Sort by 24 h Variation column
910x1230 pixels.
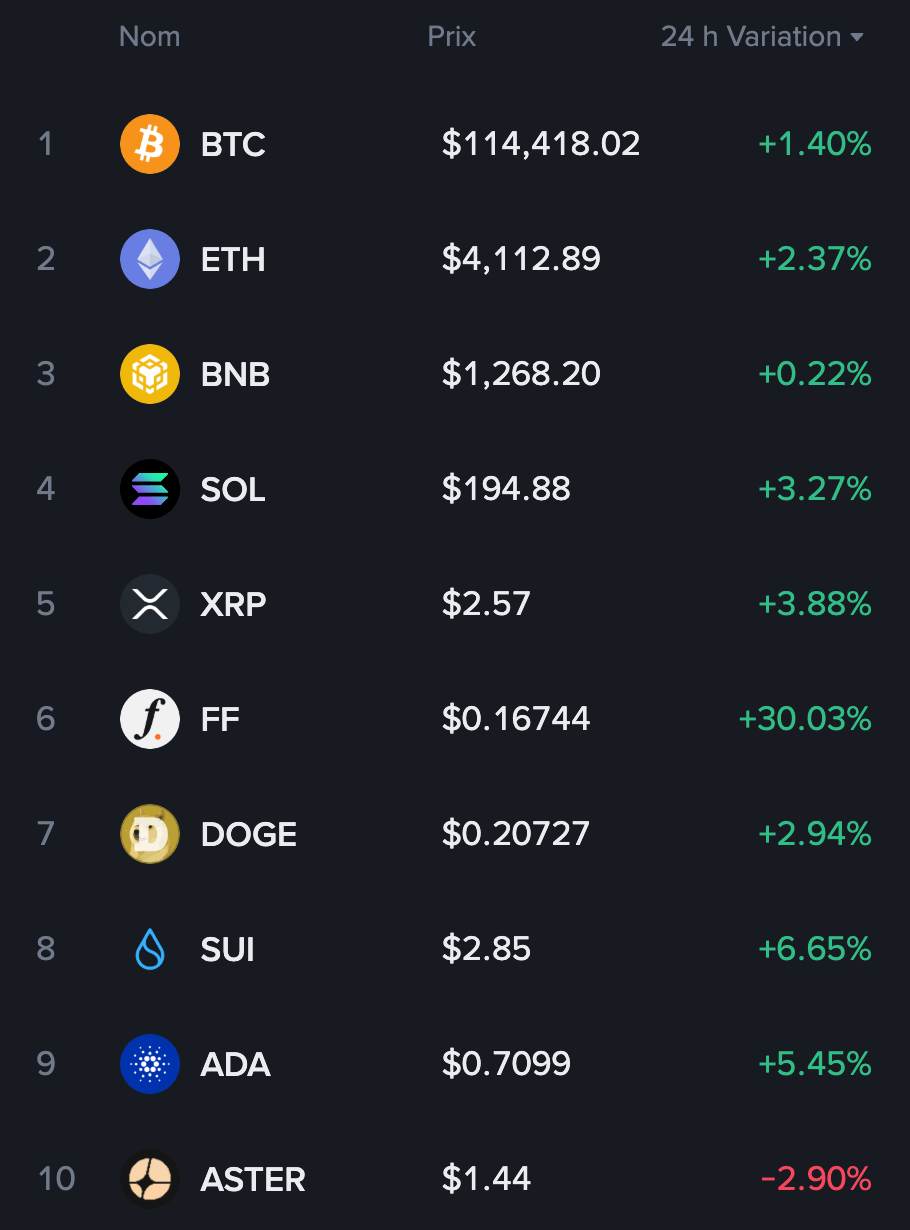(x=761, y=37)
